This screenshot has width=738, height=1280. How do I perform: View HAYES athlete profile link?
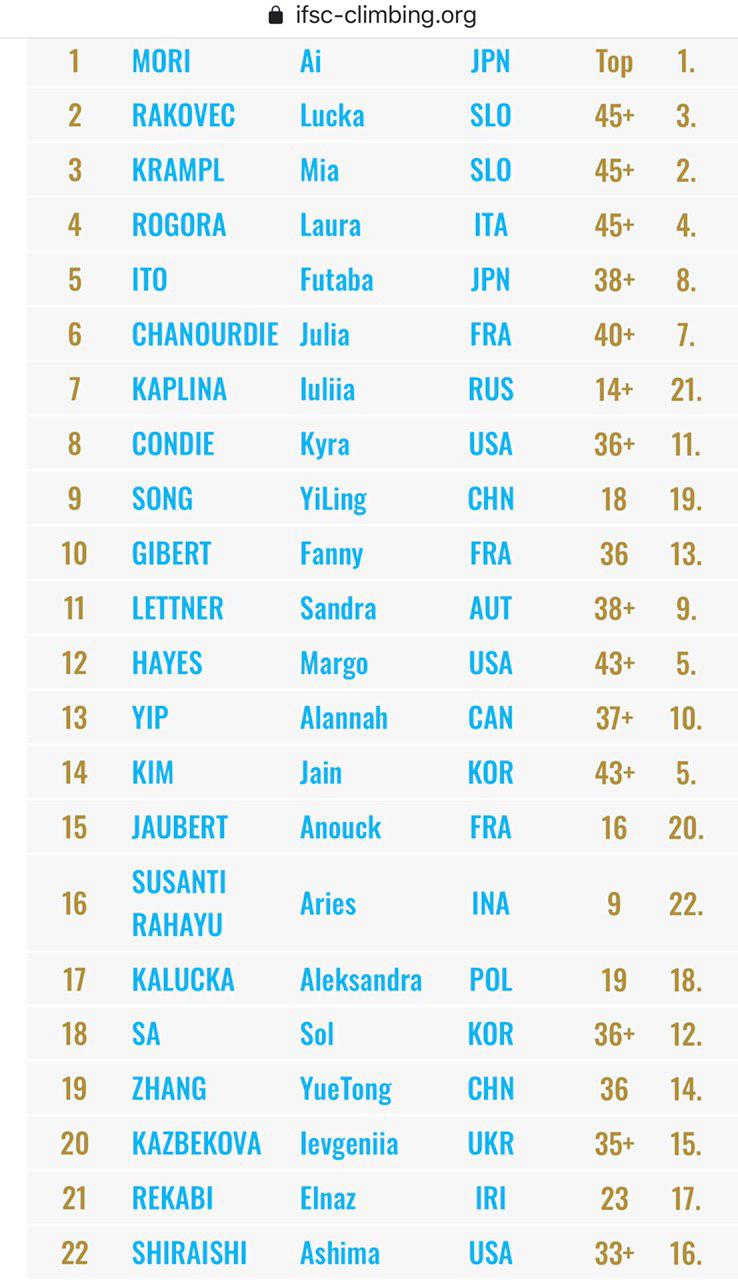tap(167, 663)
